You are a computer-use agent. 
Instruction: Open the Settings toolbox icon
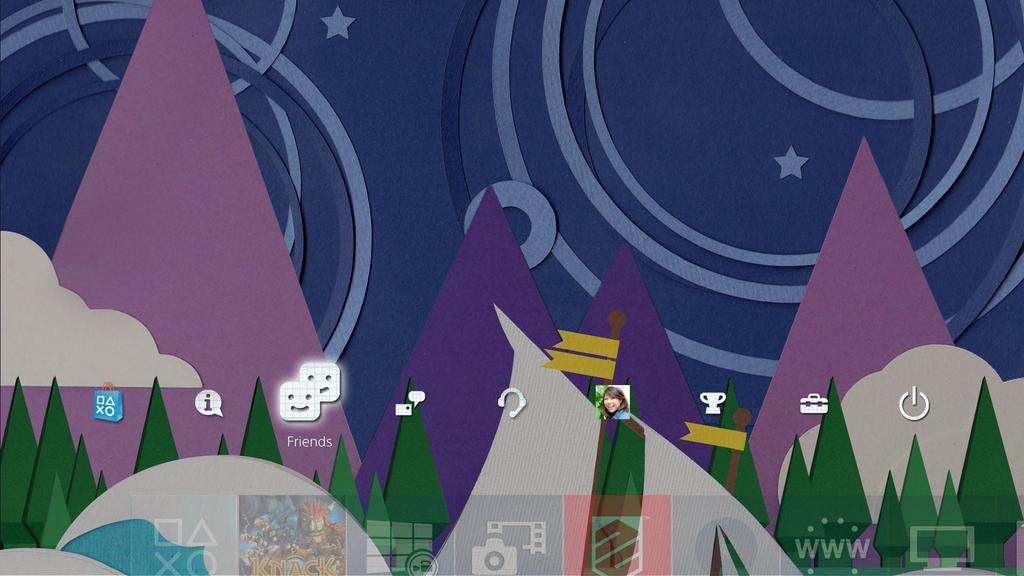[814, 403]
